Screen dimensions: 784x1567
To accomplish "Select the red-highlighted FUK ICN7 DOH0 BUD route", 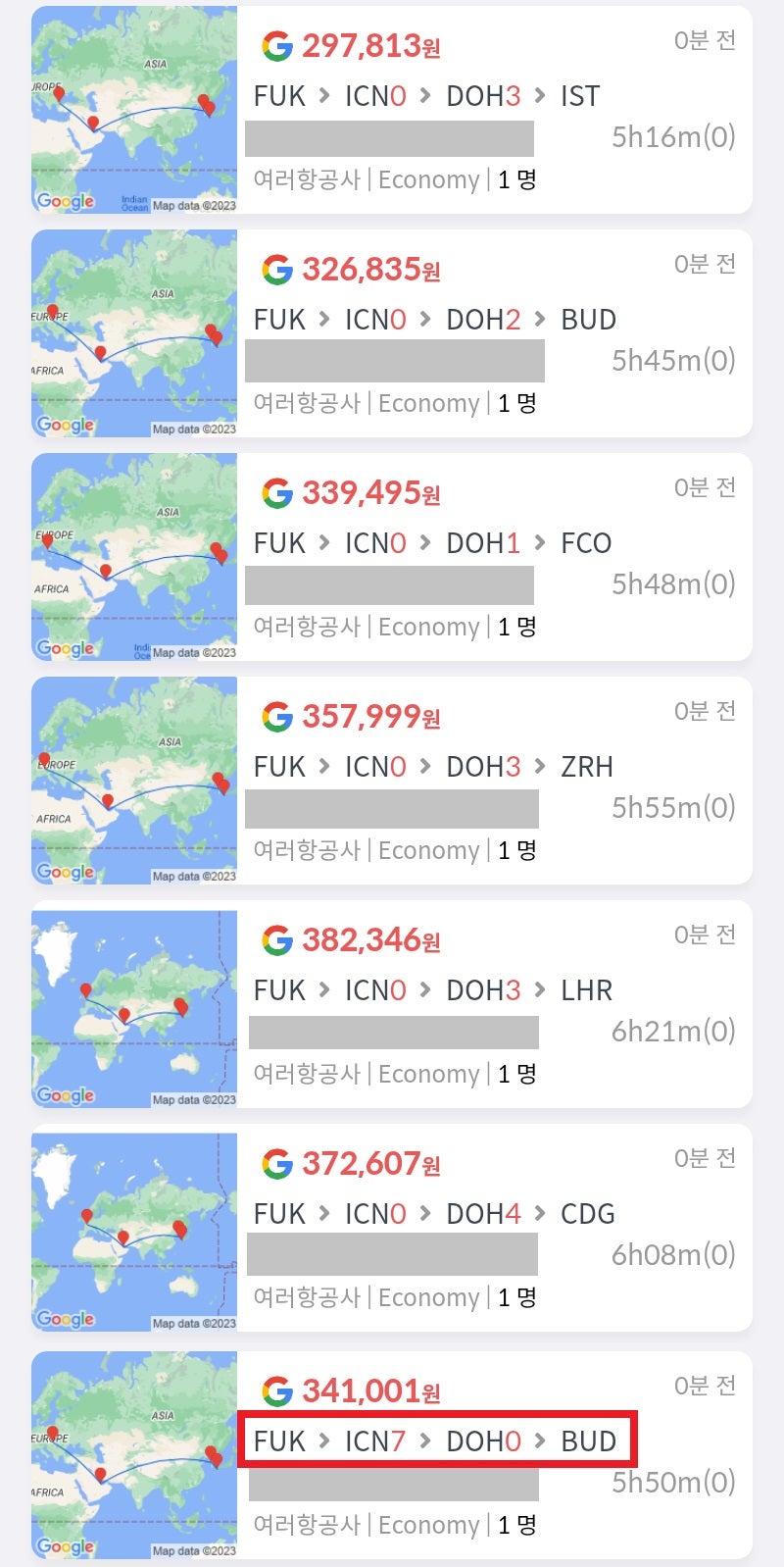I will 436,1441.
